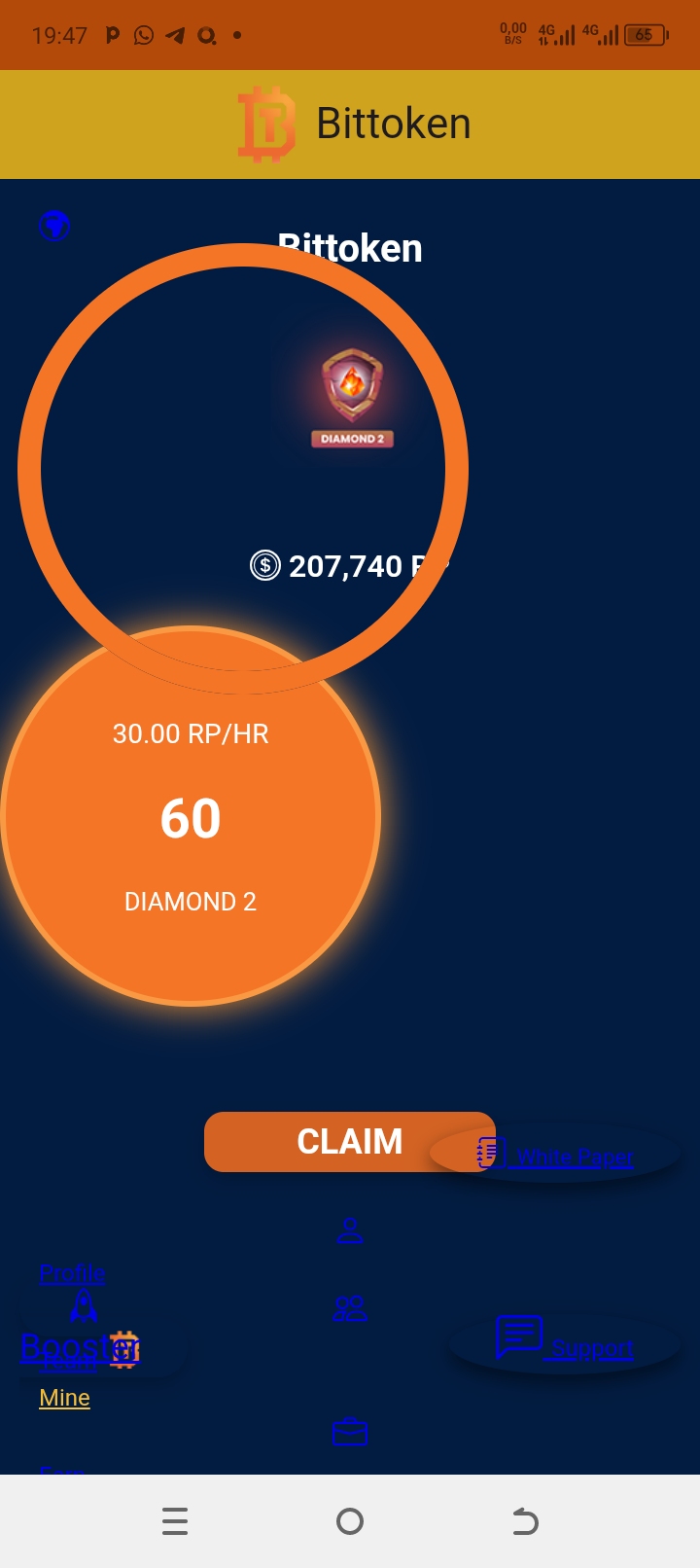This screenshot has height=1568, width=700.
Task: Open the two-people team icon
Action: tap(350, 1307)
